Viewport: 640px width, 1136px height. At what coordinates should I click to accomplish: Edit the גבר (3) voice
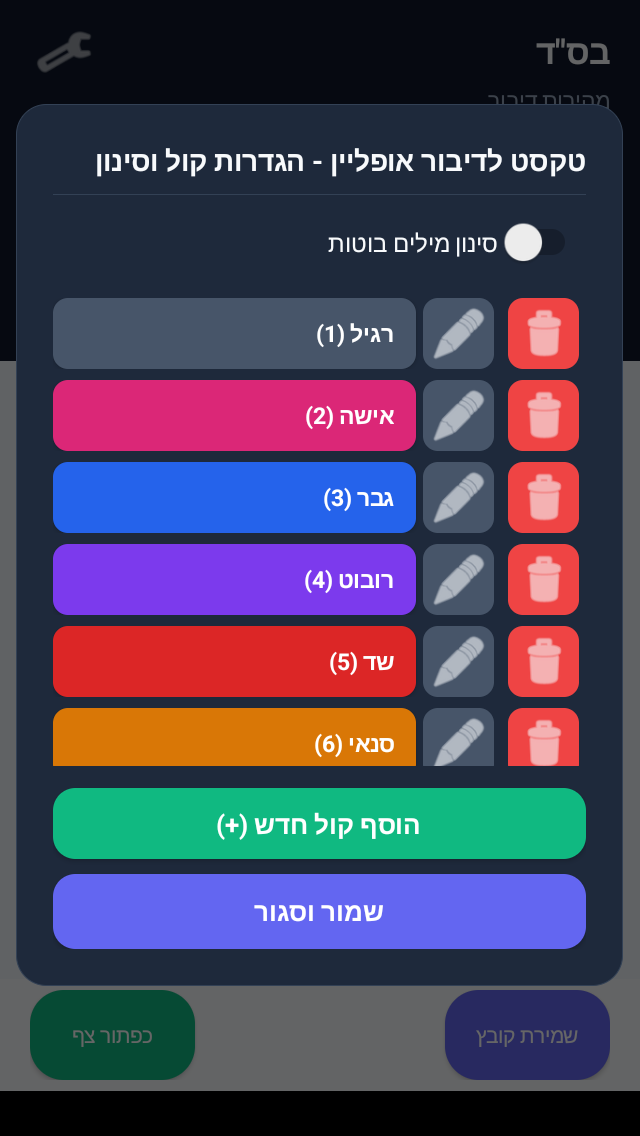(x=458, y=497)
